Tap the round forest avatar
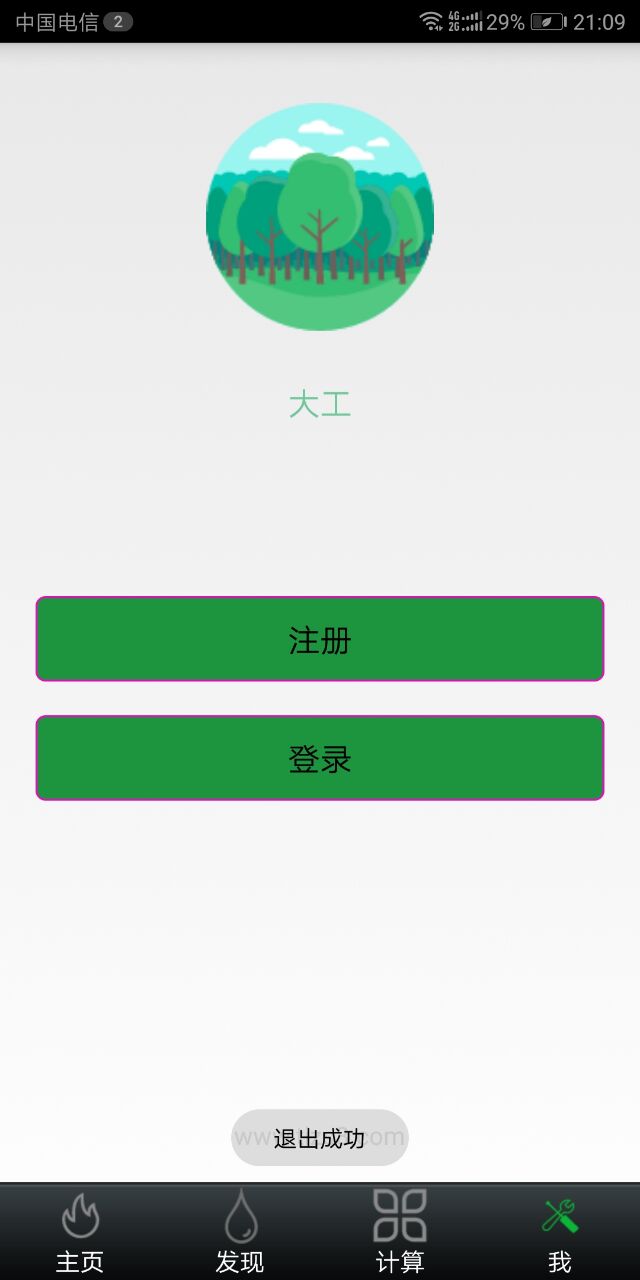Screen dimensions: 640x1280 320,217
